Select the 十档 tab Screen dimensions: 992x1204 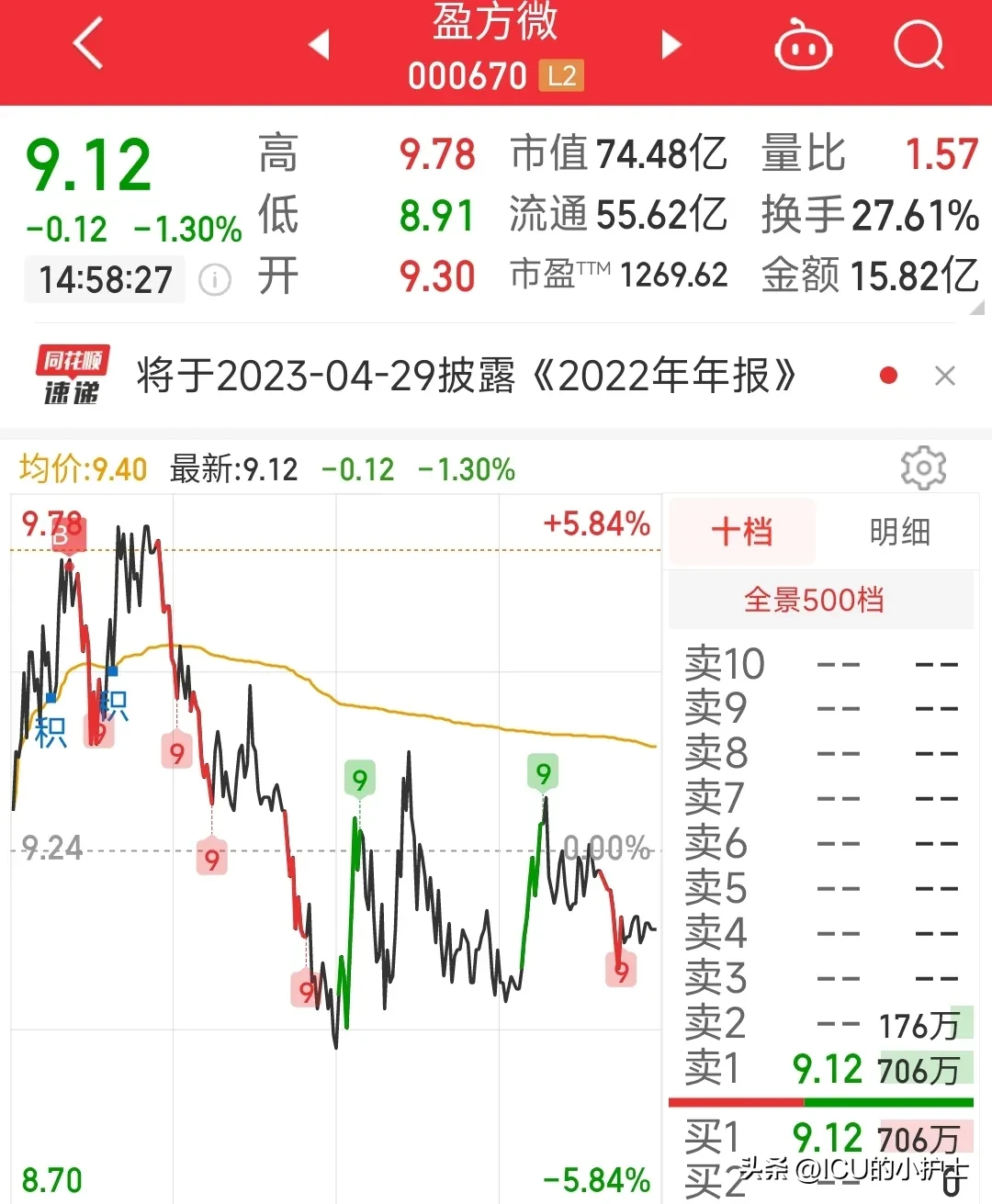[x=742, y=532]
